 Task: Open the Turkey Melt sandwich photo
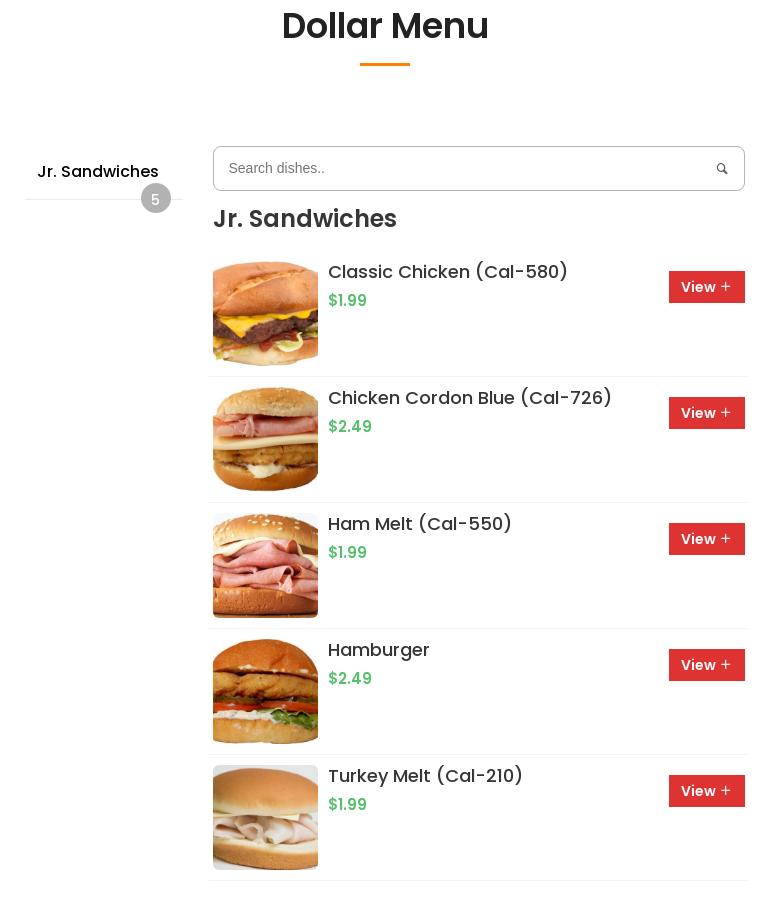[265, 817]
